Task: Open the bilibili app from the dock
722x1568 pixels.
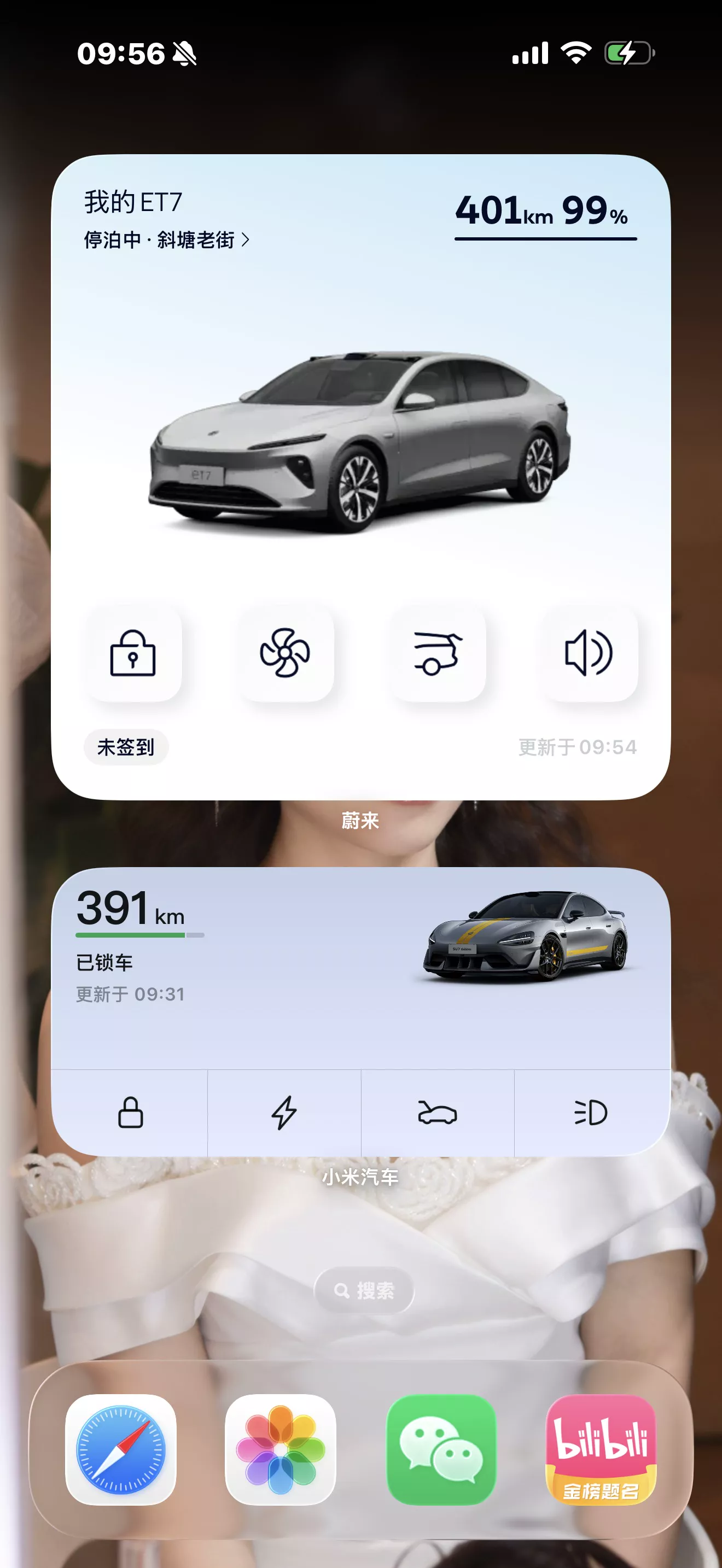Action: [604, 1450]
